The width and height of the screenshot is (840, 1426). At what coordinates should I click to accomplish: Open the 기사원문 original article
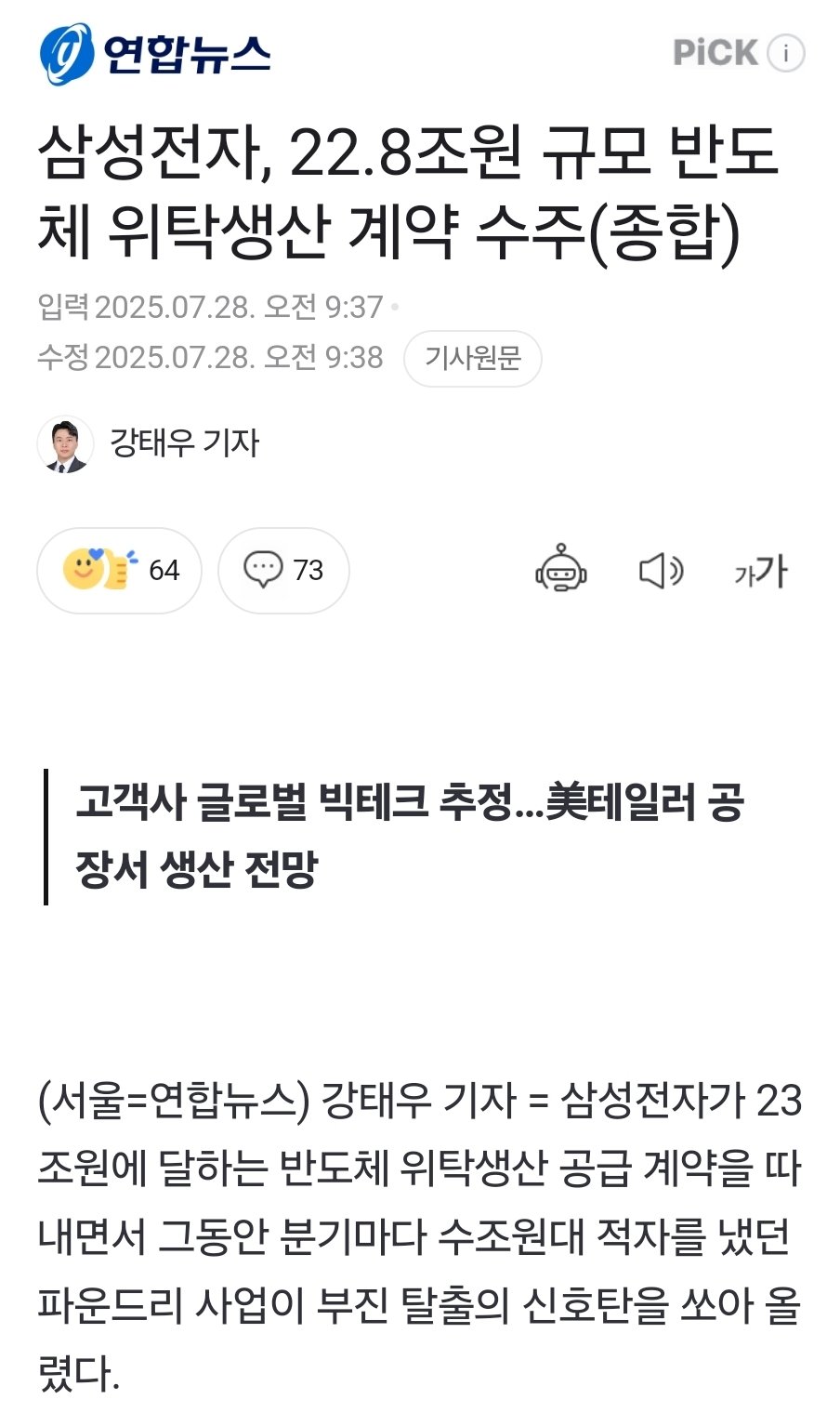[x=472, y=358]
